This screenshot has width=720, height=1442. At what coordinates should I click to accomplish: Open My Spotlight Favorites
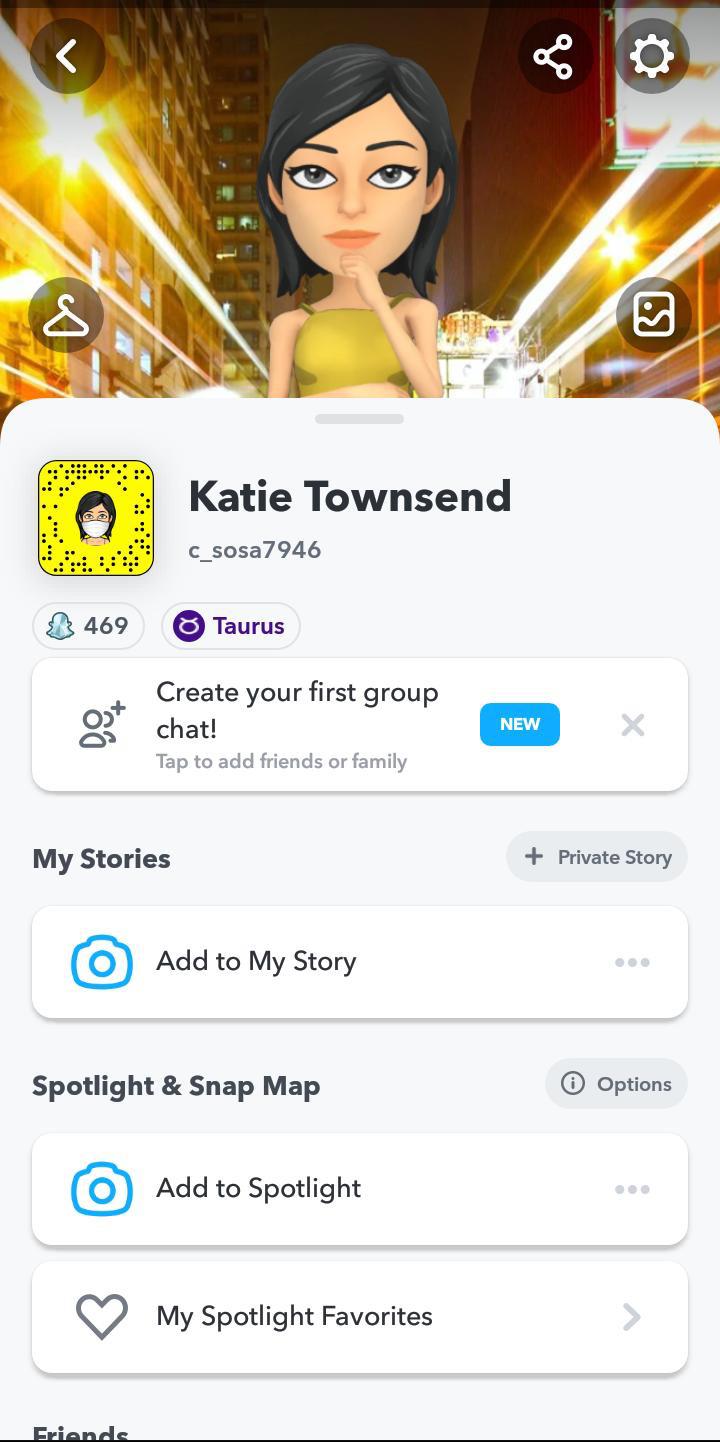[360, 1316]
